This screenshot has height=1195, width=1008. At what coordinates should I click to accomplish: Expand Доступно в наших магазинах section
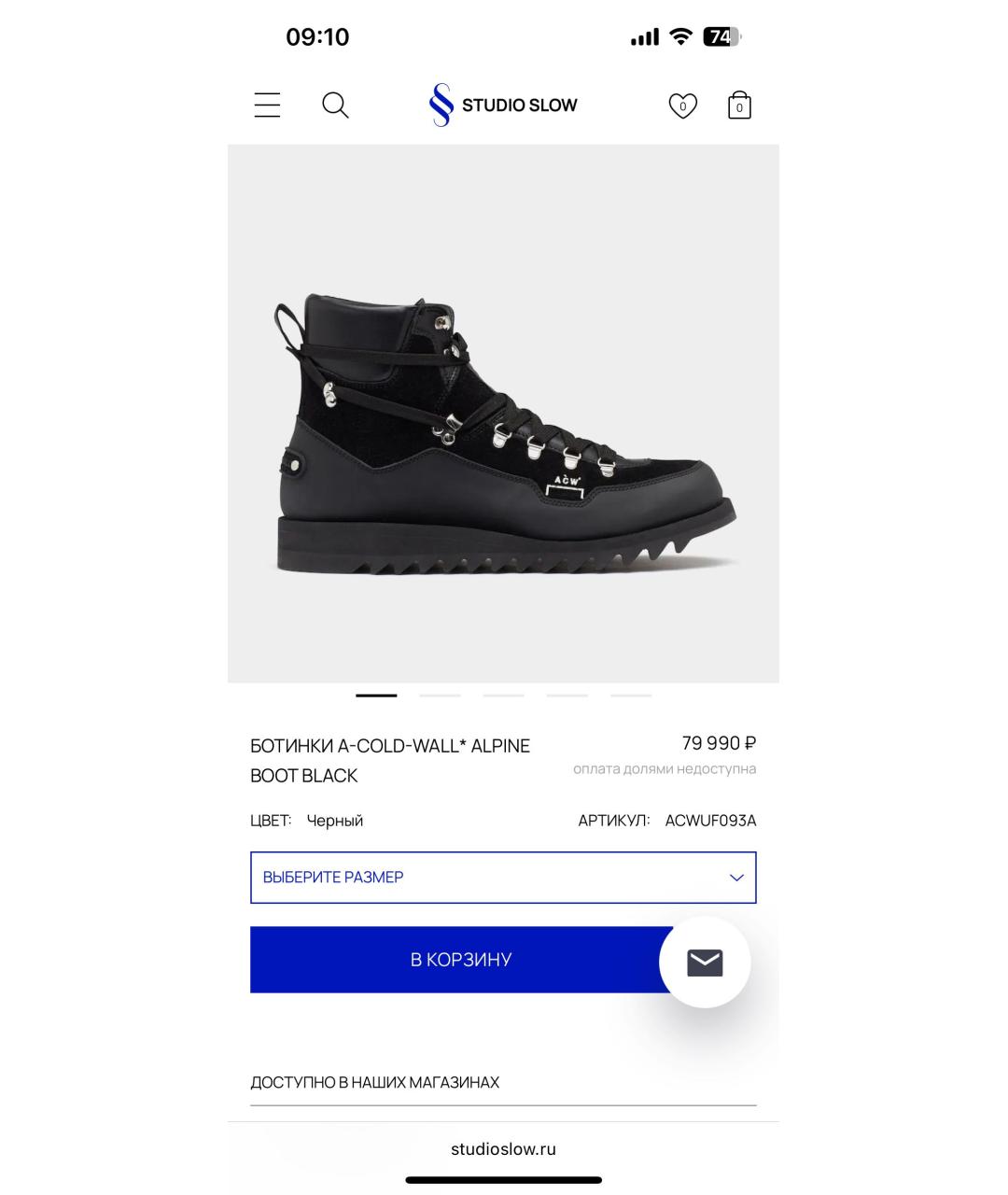pos(503,1082)
